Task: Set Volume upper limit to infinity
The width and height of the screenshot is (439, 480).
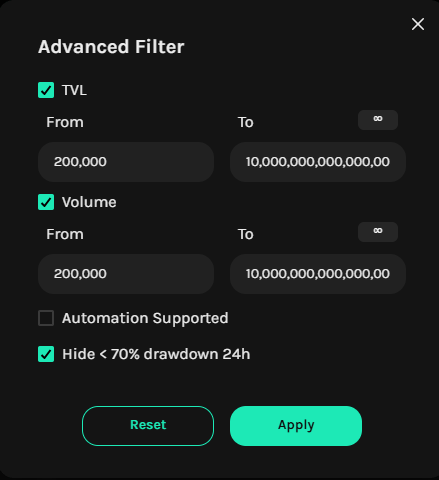Action: click(x=378, y=232)
